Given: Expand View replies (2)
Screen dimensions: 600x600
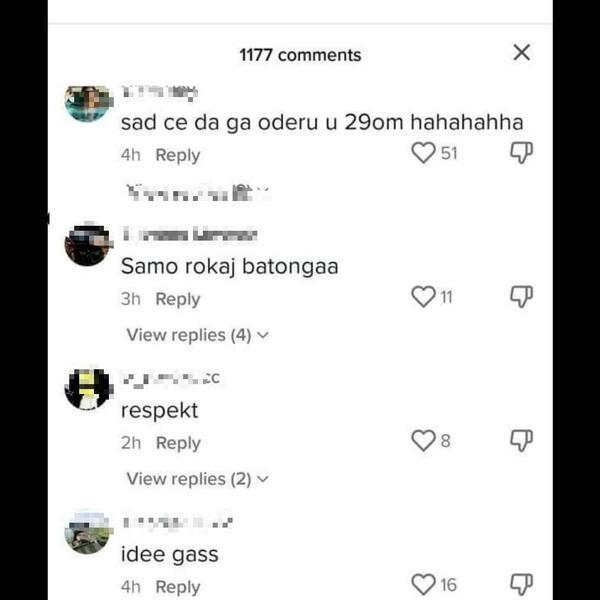Looking at the screenshot, I should [197, 479].
